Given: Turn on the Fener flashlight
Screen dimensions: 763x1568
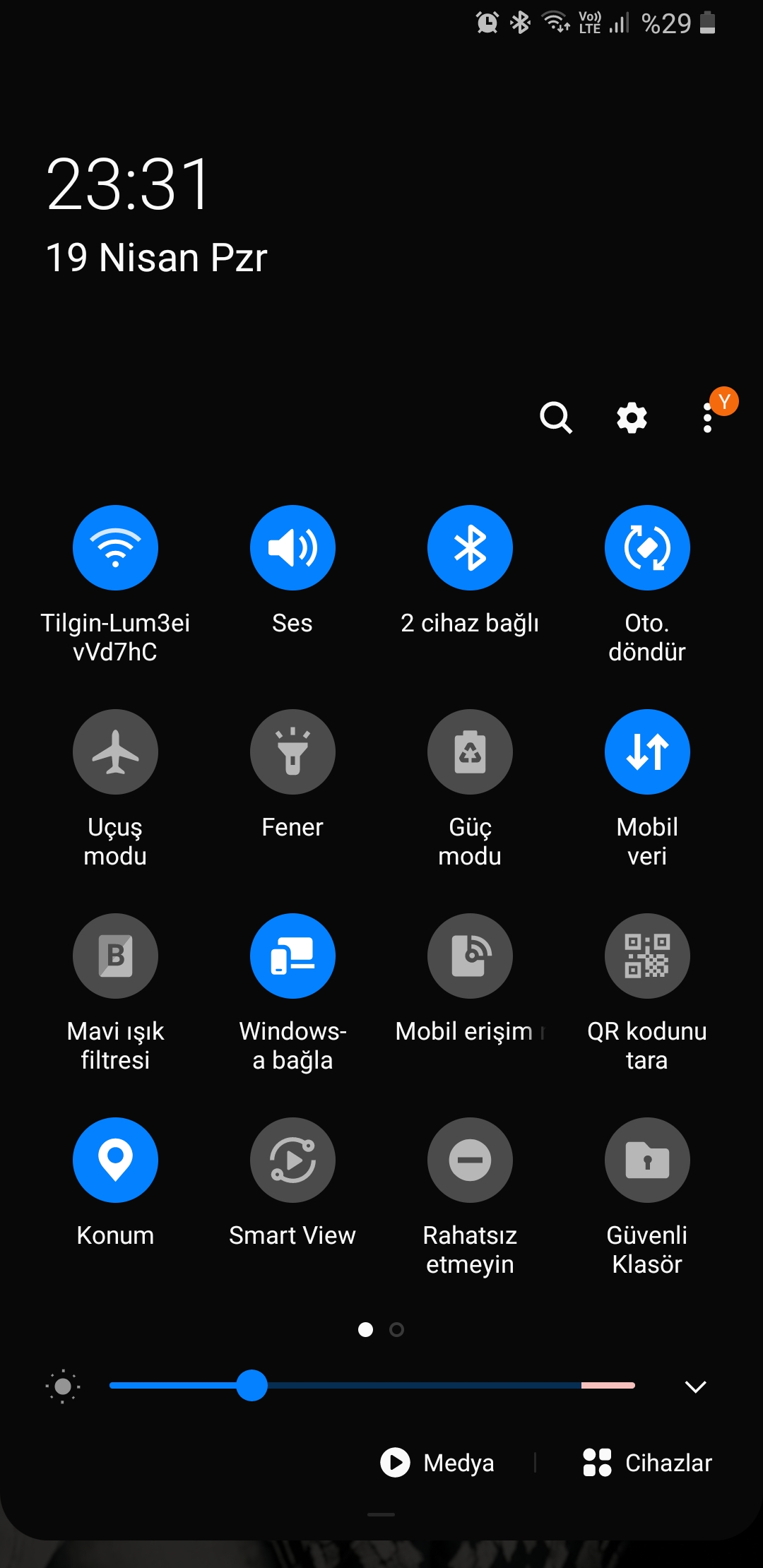Looking at the screenshot, I should coord(292,752).
